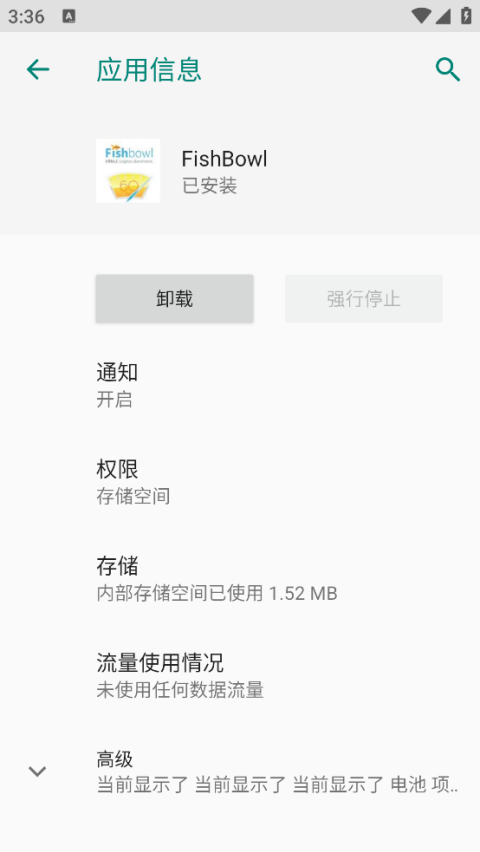Open 权限 permissions for FishBowl
Viewport: 480px width, 852px height.
click(x=240, y=482)
